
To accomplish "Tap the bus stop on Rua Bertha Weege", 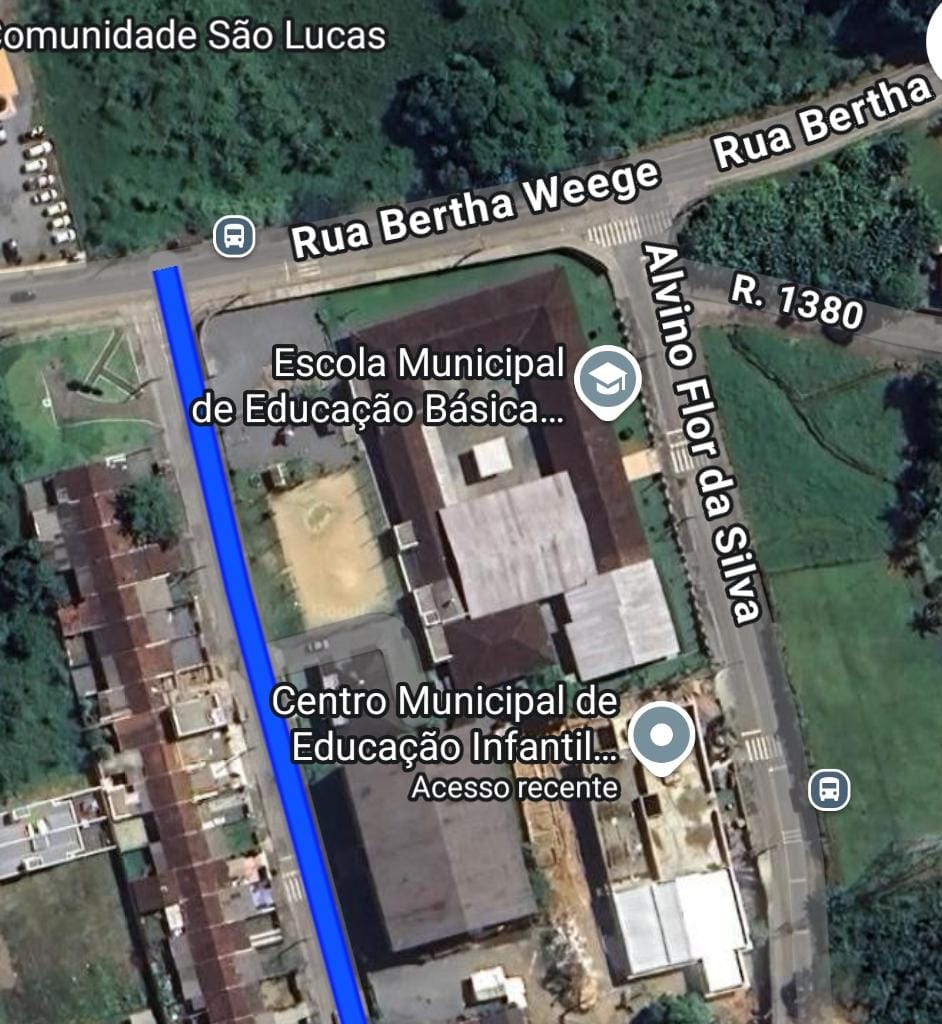I will (234, 237).
